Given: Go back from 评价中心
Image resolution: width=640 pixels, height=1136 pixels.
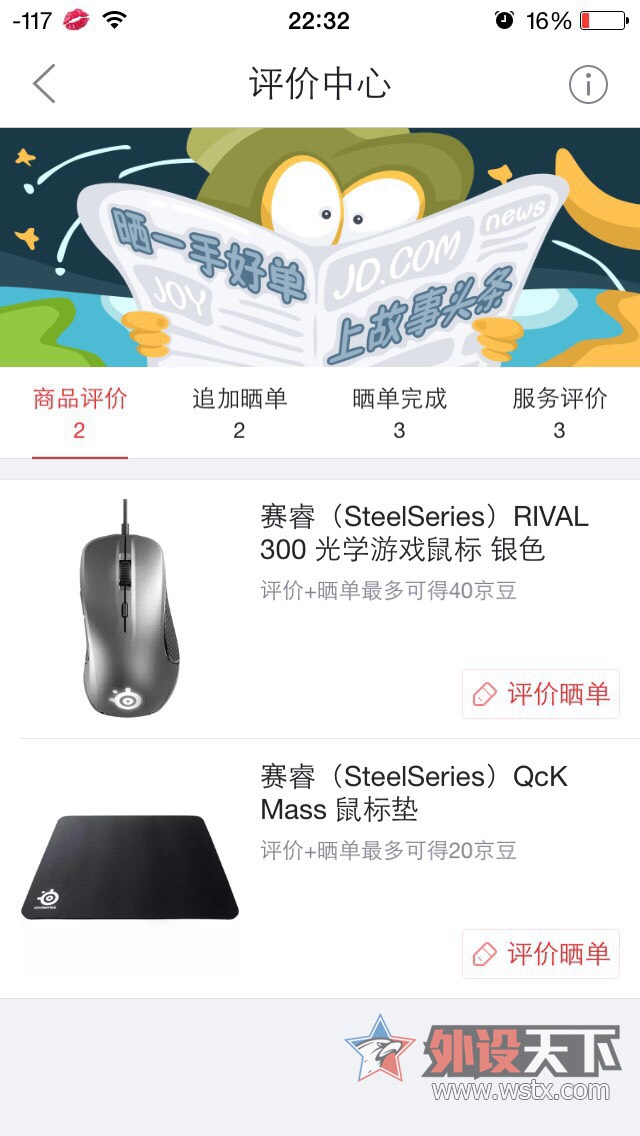Looking at the screenshot, I should [44, 84].
